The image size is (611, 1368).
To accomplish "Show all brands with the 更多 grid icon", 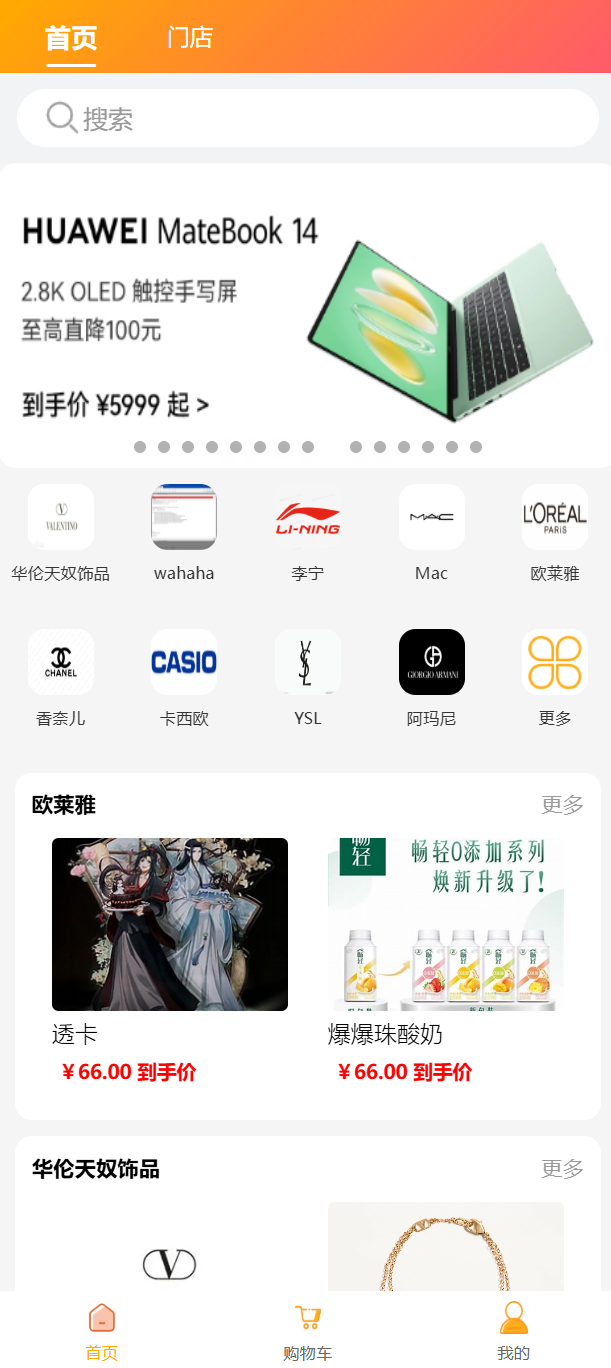I will [x=554, y=663].
